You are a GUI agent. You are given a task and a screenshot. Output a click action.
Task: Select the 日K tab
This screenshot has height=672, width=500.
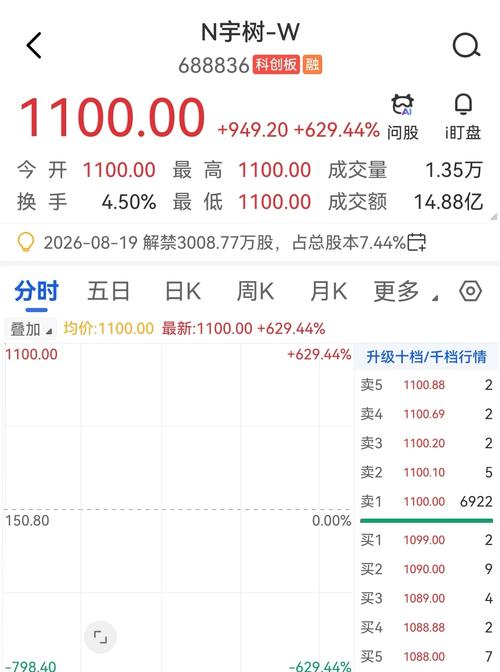click(x=183, y=291)
